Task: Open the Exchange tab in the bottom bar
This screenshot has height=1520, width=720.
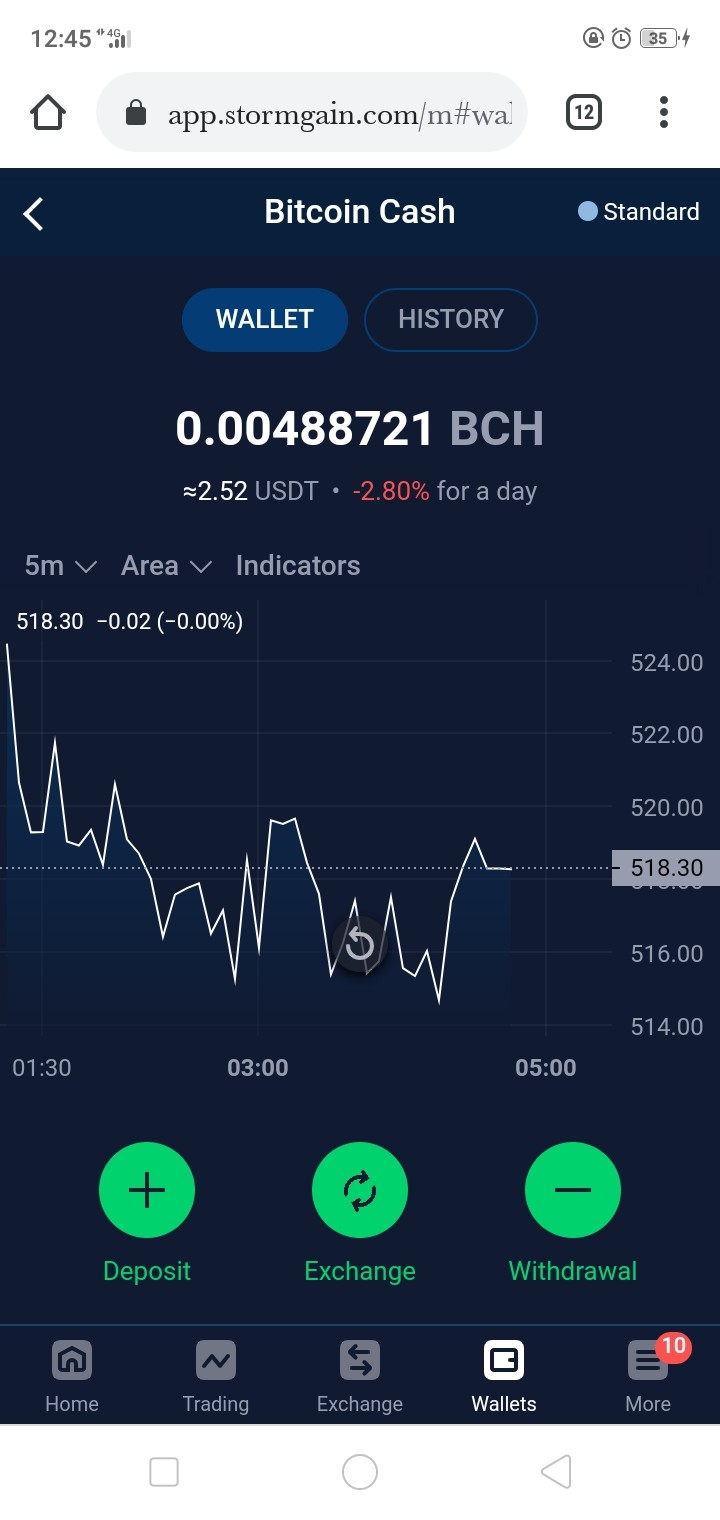Action: 360,1377
